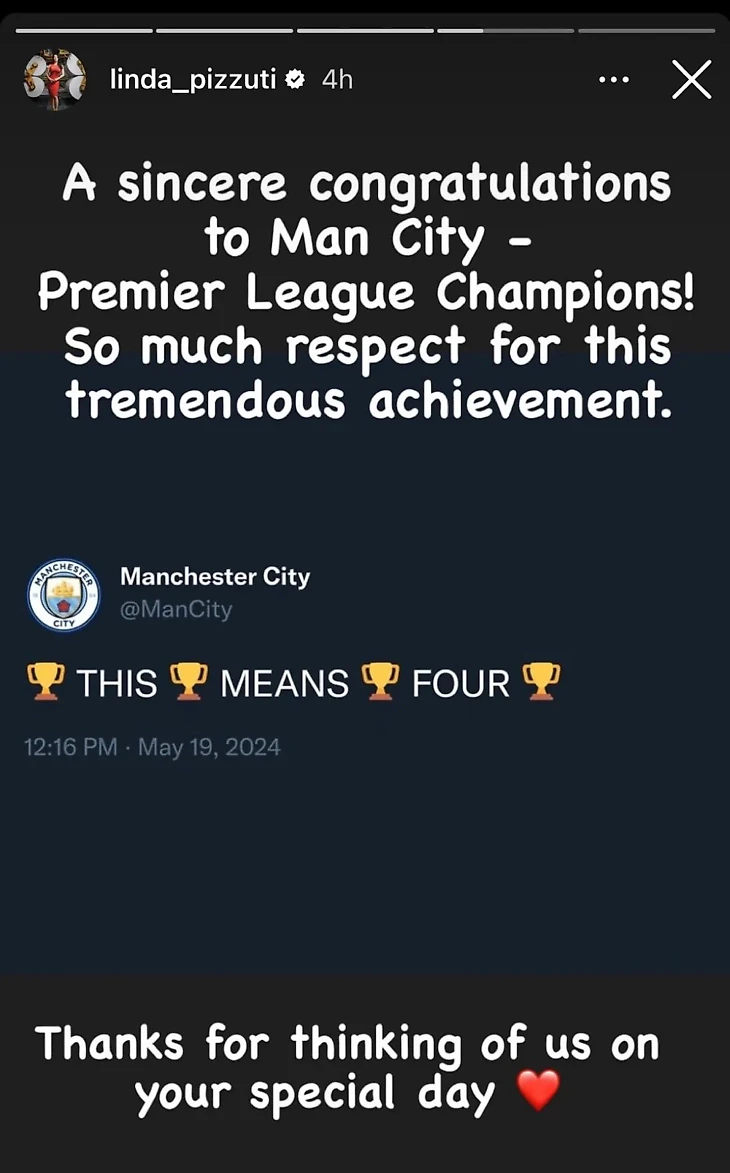Close the story viewer
The image size is (730, 1173).
691,80
